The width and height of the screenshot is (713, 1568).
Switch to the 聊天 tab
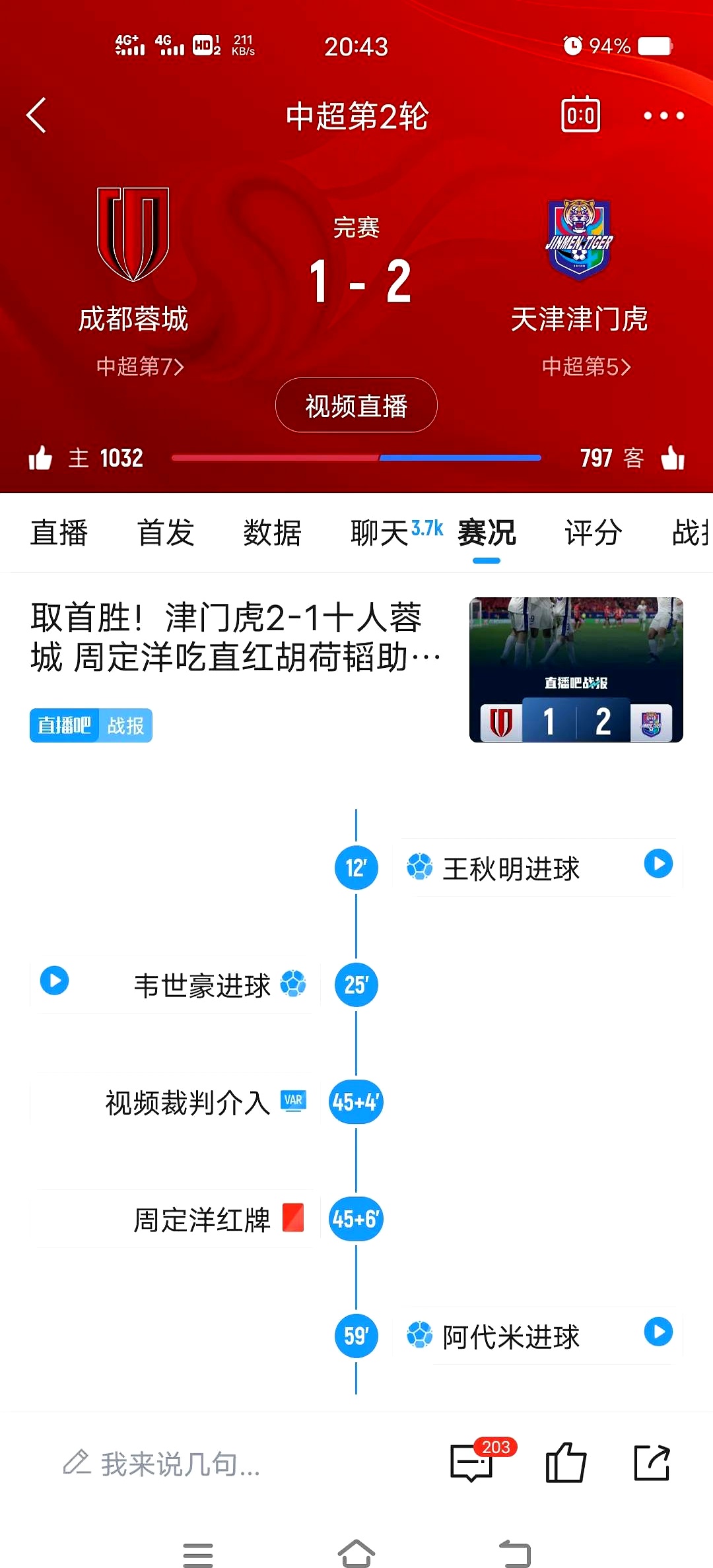(x=380, y=533)
